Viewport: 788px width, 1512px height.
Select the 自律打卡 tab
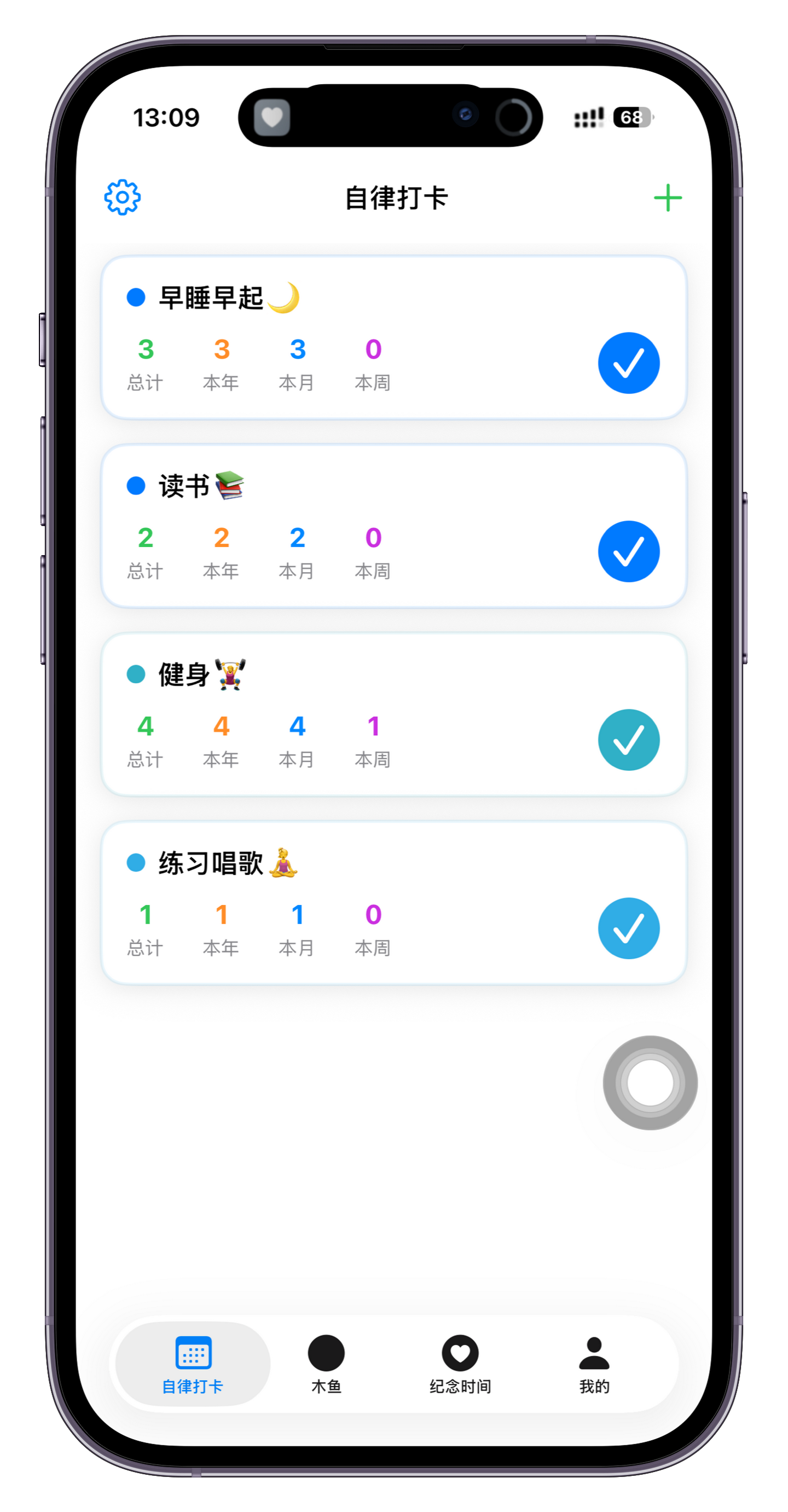(193, 1364)
